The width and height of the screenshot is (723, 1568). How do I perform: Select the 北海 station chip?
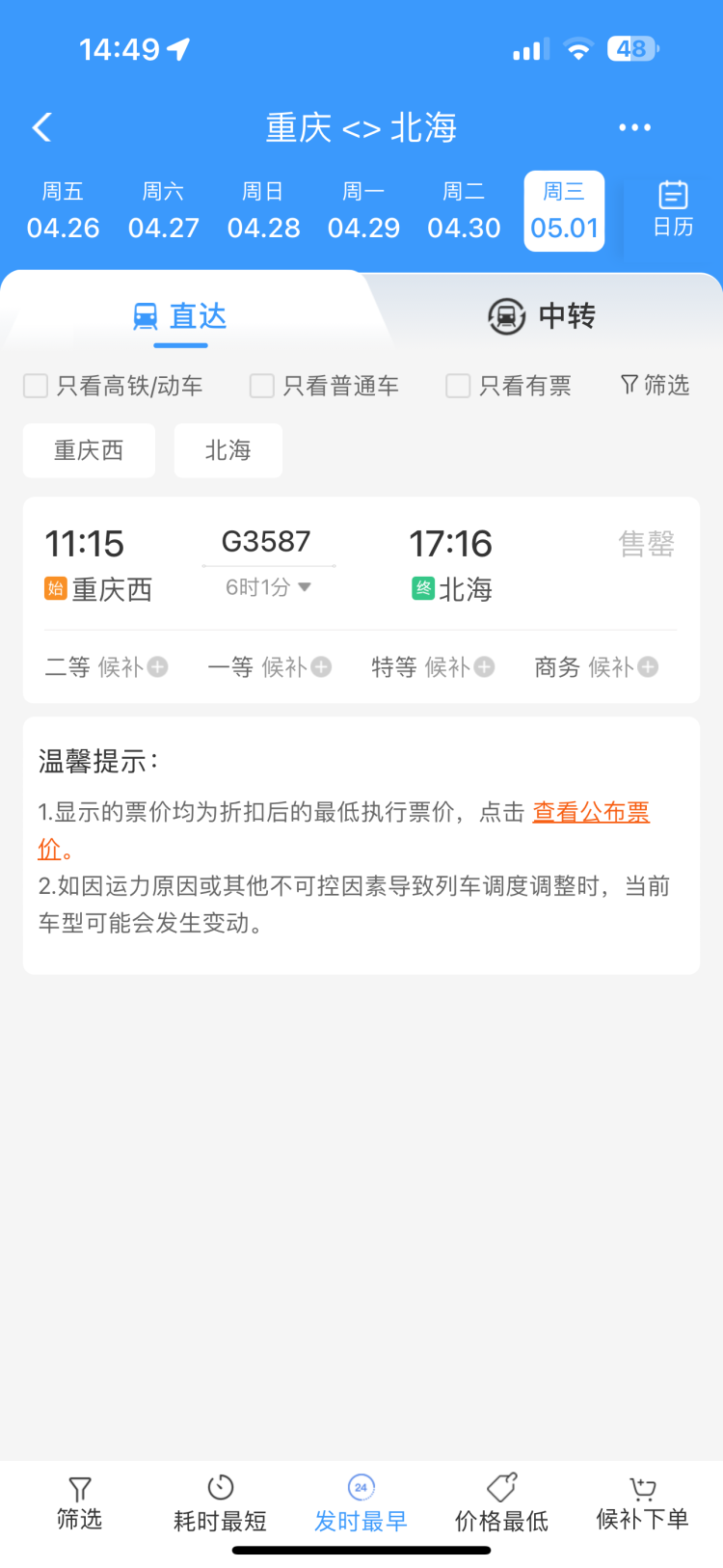(228, 450)
